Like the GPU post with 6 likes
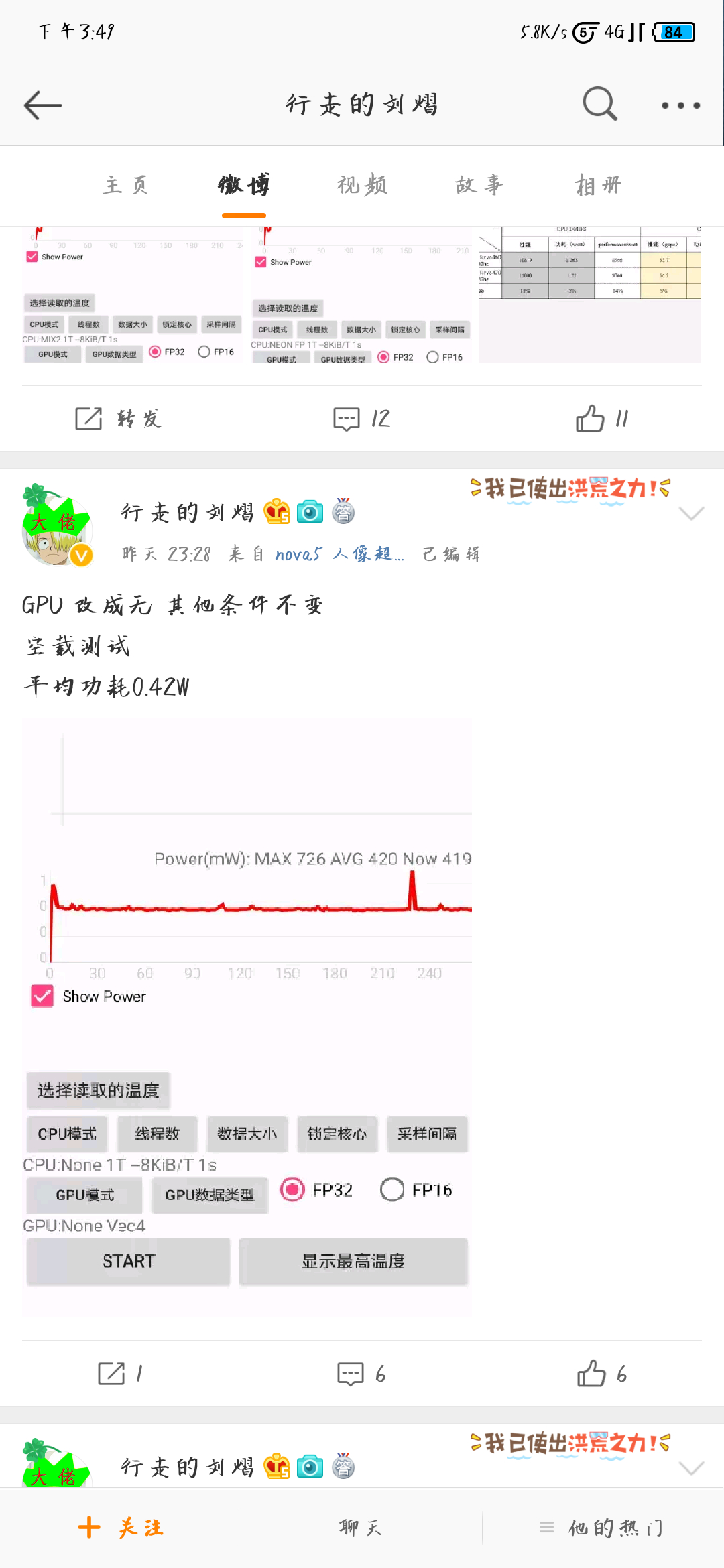The width and height of the screenshot is (724, 1568). (603, 1374)
